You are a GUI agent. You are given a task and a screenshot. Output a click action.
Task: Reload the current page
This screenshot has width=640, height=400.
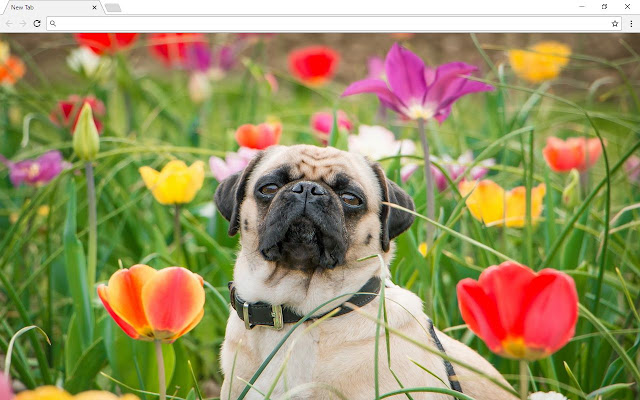(x=37, y=24)
